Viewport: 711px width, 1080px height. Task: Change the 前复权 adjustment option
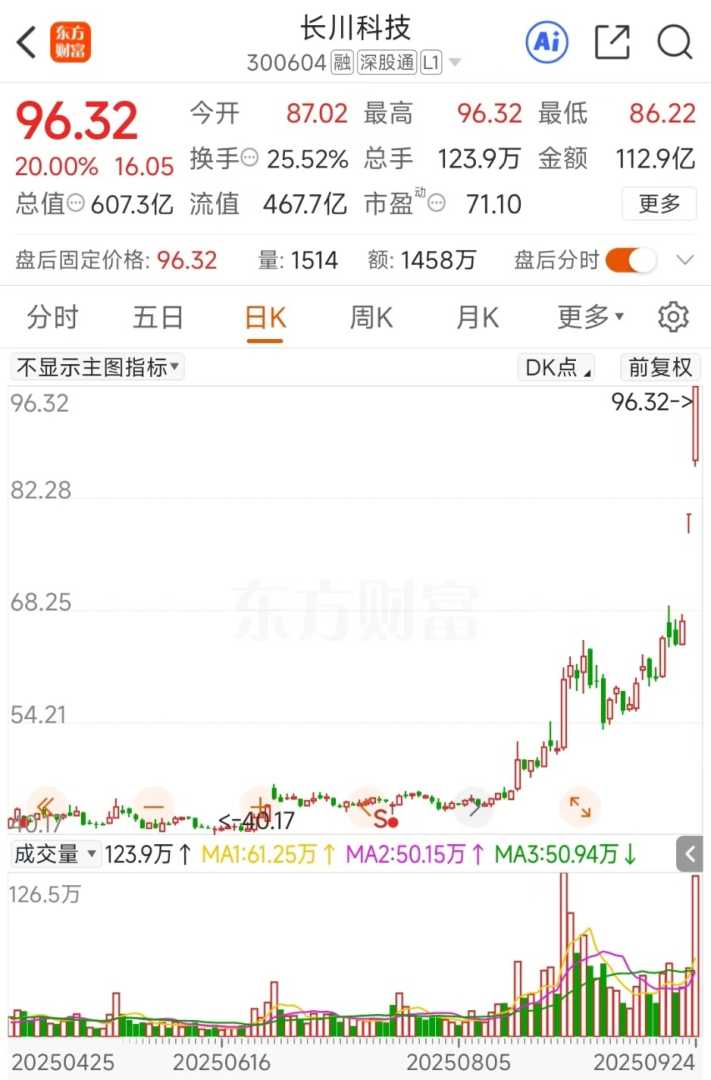(660, 367)
